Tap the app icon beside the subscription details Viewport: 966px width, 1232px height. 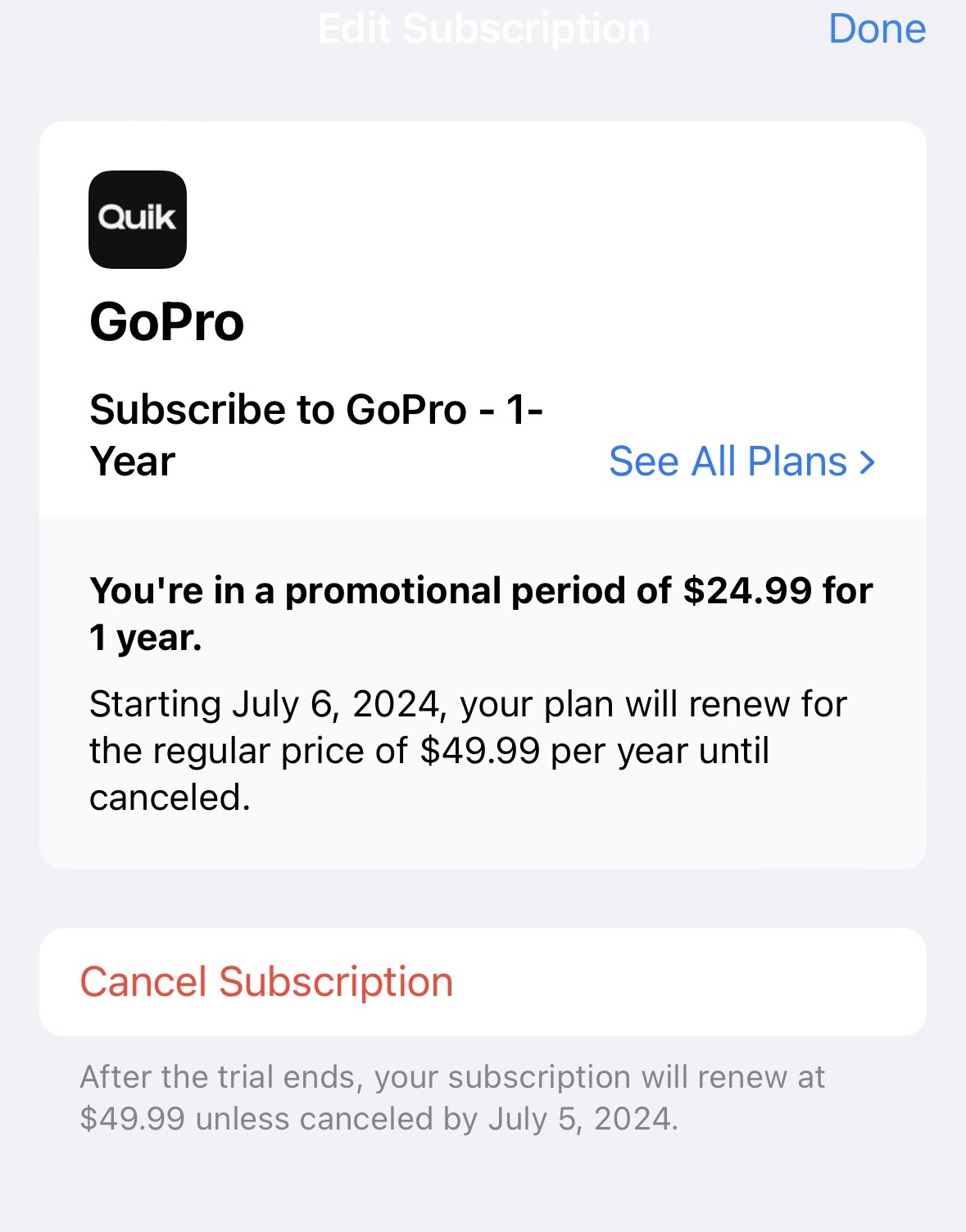click(x=138, y=218)
